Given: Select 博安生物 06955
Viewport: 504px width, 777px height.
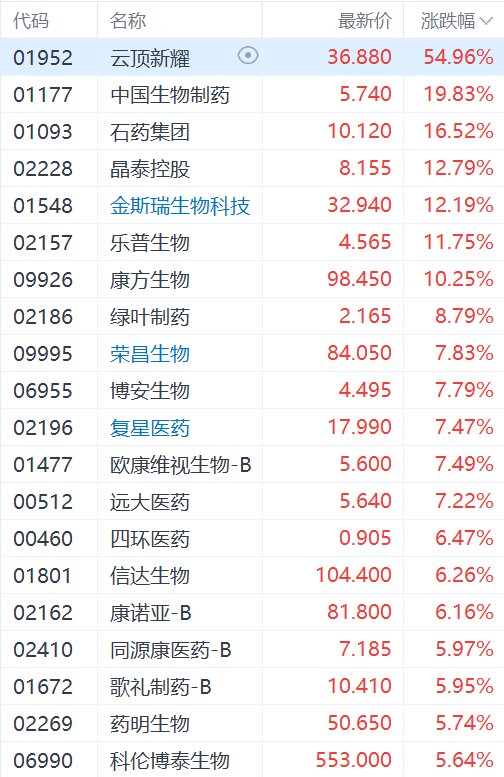Looking at the screenshot, I should click(252, 390).
